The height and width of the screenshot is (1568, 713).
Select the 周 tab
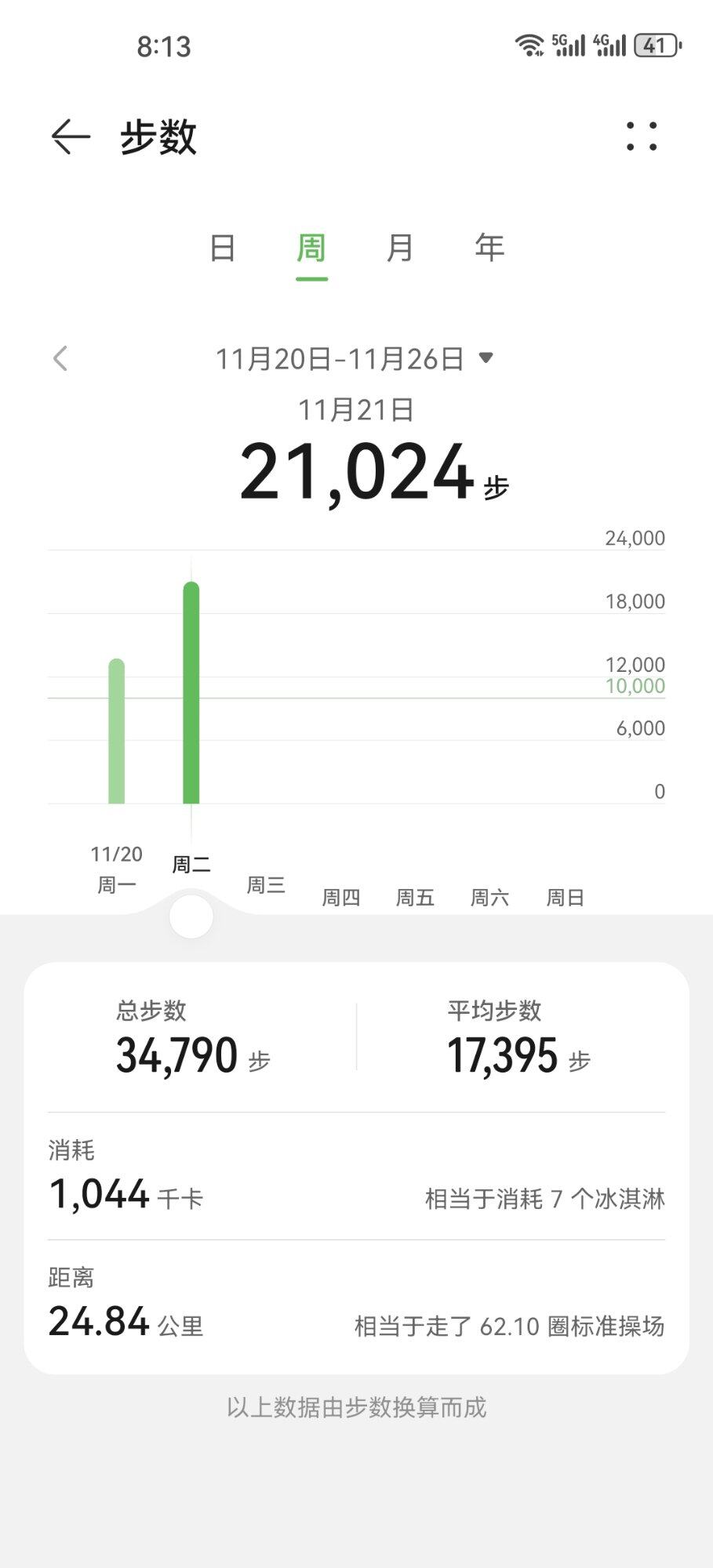point(311,248)
